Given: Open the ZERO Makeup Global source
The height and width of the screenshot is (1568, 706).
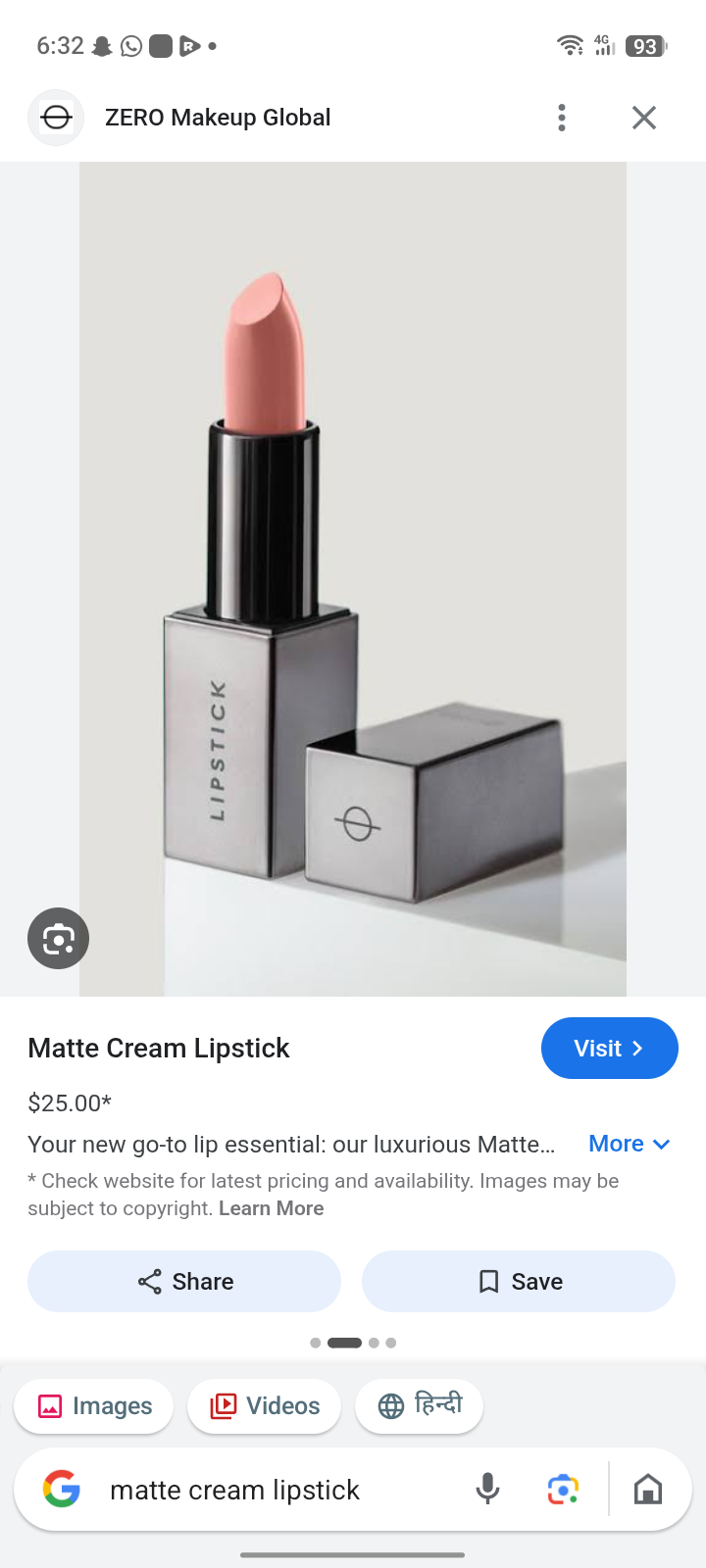Looking at the screenshot, I should tap(218, 118).
